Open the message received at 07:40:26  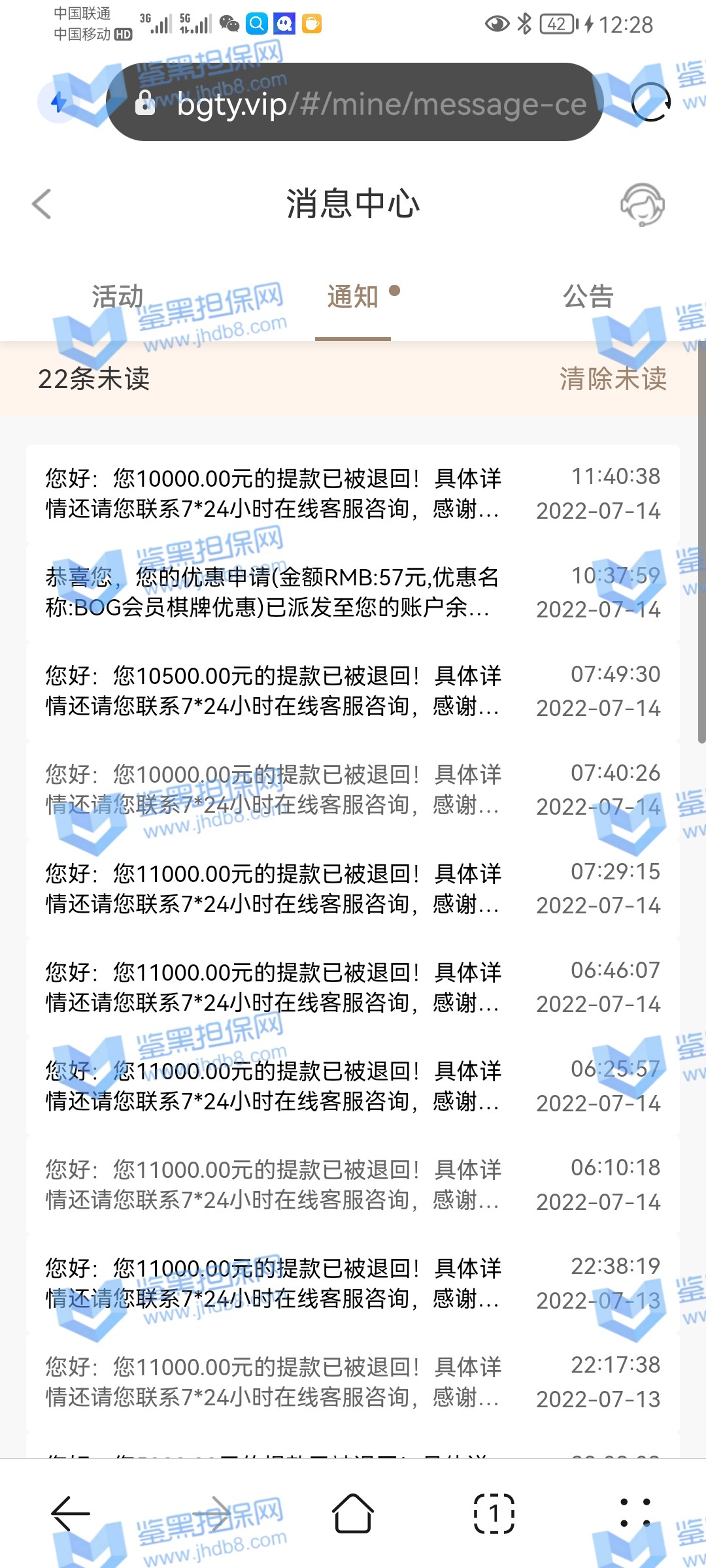(353, 790)
